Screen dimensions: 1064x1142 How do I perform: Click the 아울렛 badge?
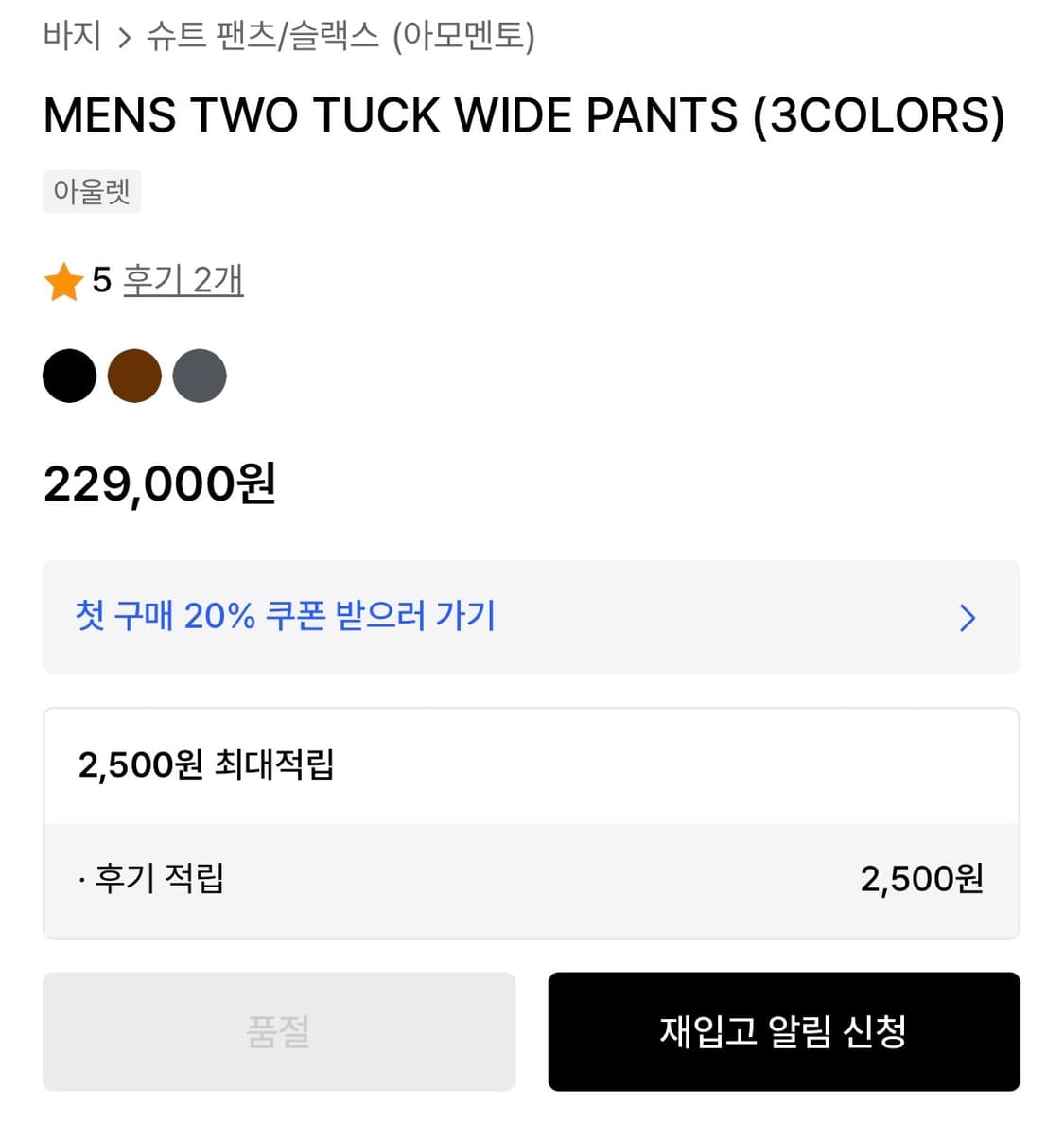(x=92, y=190)
